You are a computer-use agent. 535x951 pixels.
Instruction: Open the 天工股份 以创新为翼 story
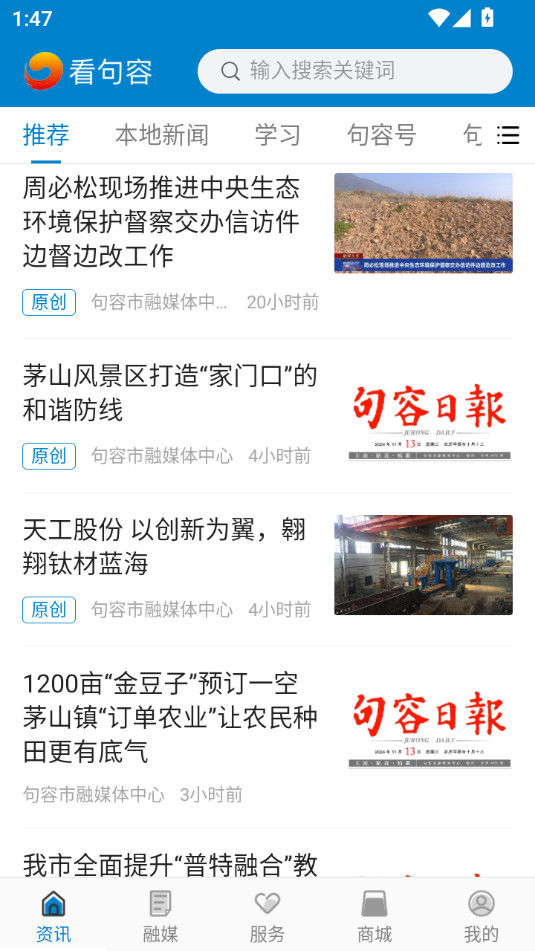pos(268,570)
